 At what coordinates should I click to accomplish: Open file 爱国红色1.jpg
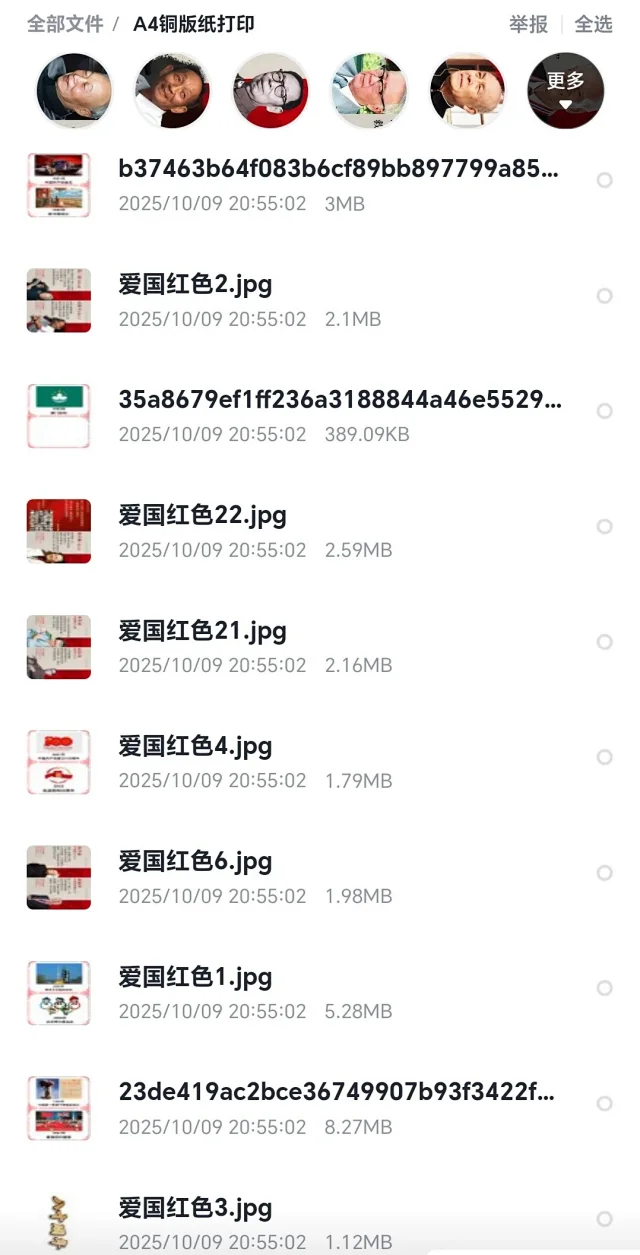click(195, 977)
